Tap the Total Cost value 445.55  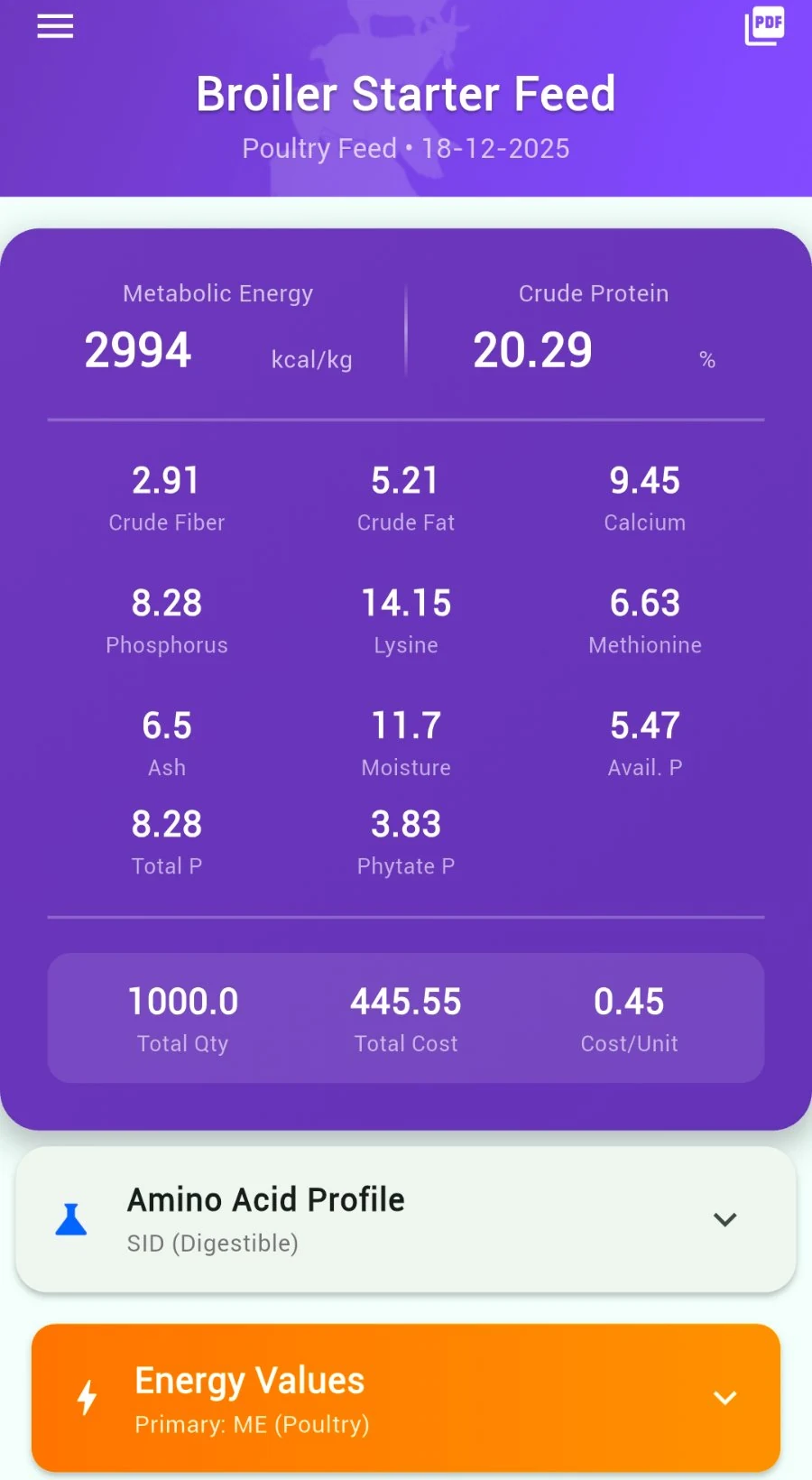click(405, 1001)
